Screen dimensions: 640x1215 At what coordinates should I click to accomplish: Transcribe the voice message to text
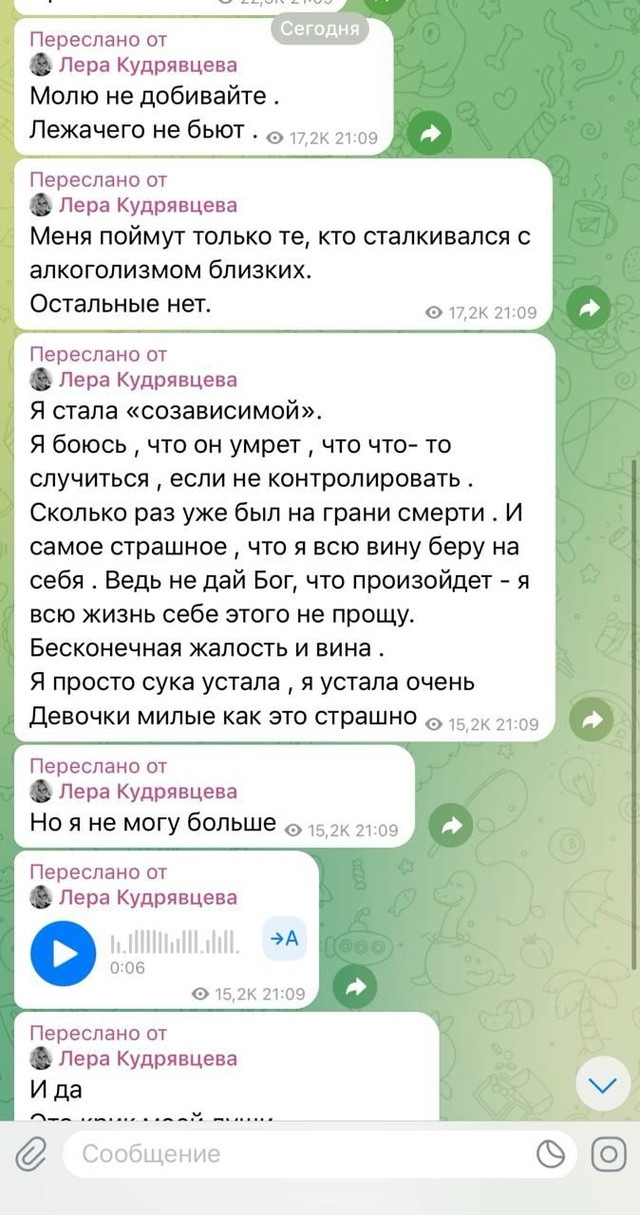284,938
